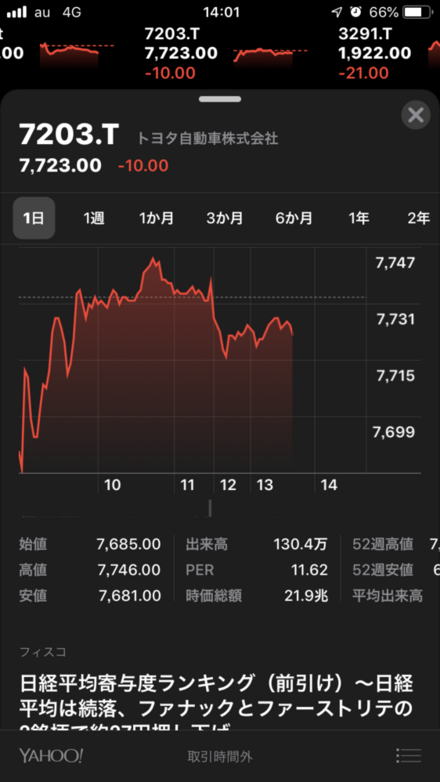Show the 1か月 chart range
Viewport: 440px width, 782px height.
click(x=157, y=218)
